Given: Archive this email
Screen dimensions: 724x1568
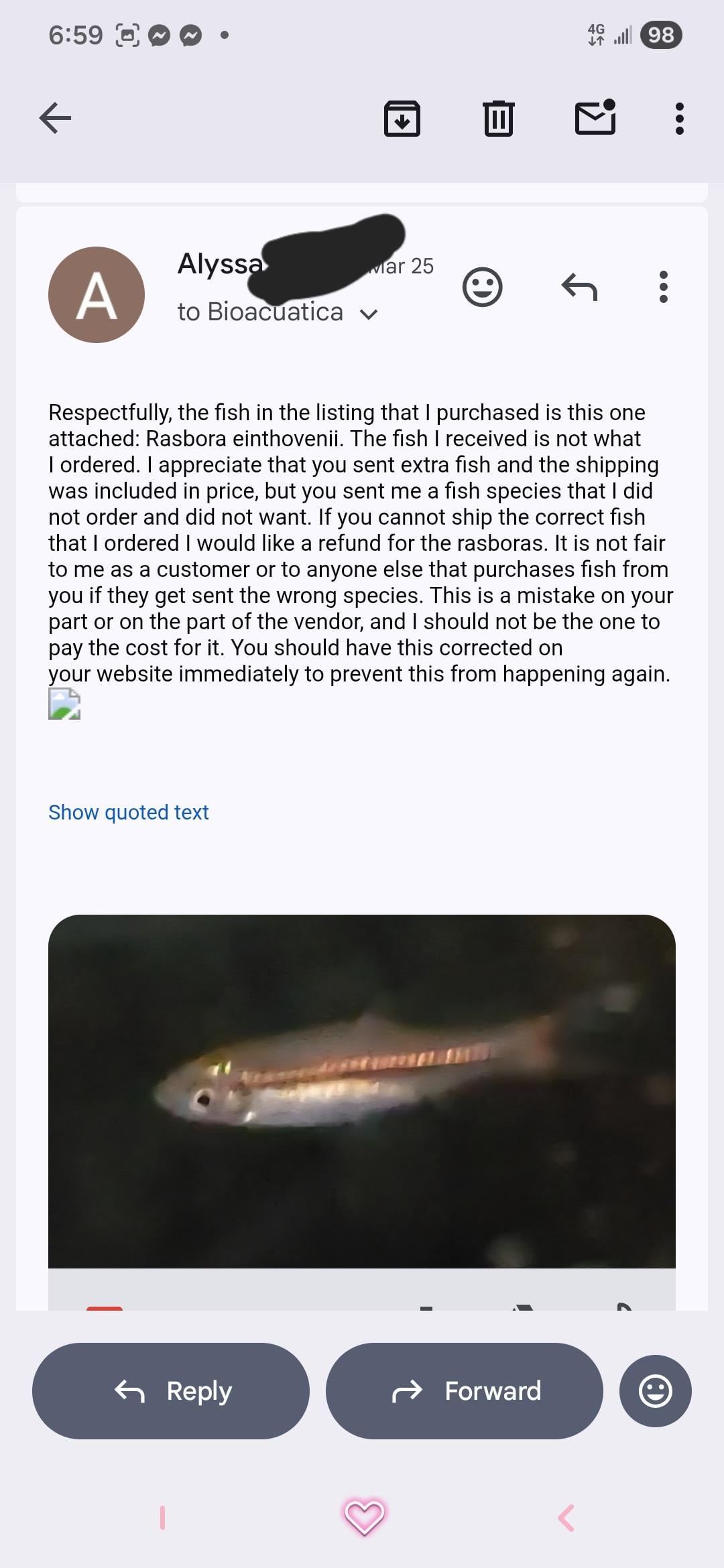Looking at the screenshot, I should (402, 119).
